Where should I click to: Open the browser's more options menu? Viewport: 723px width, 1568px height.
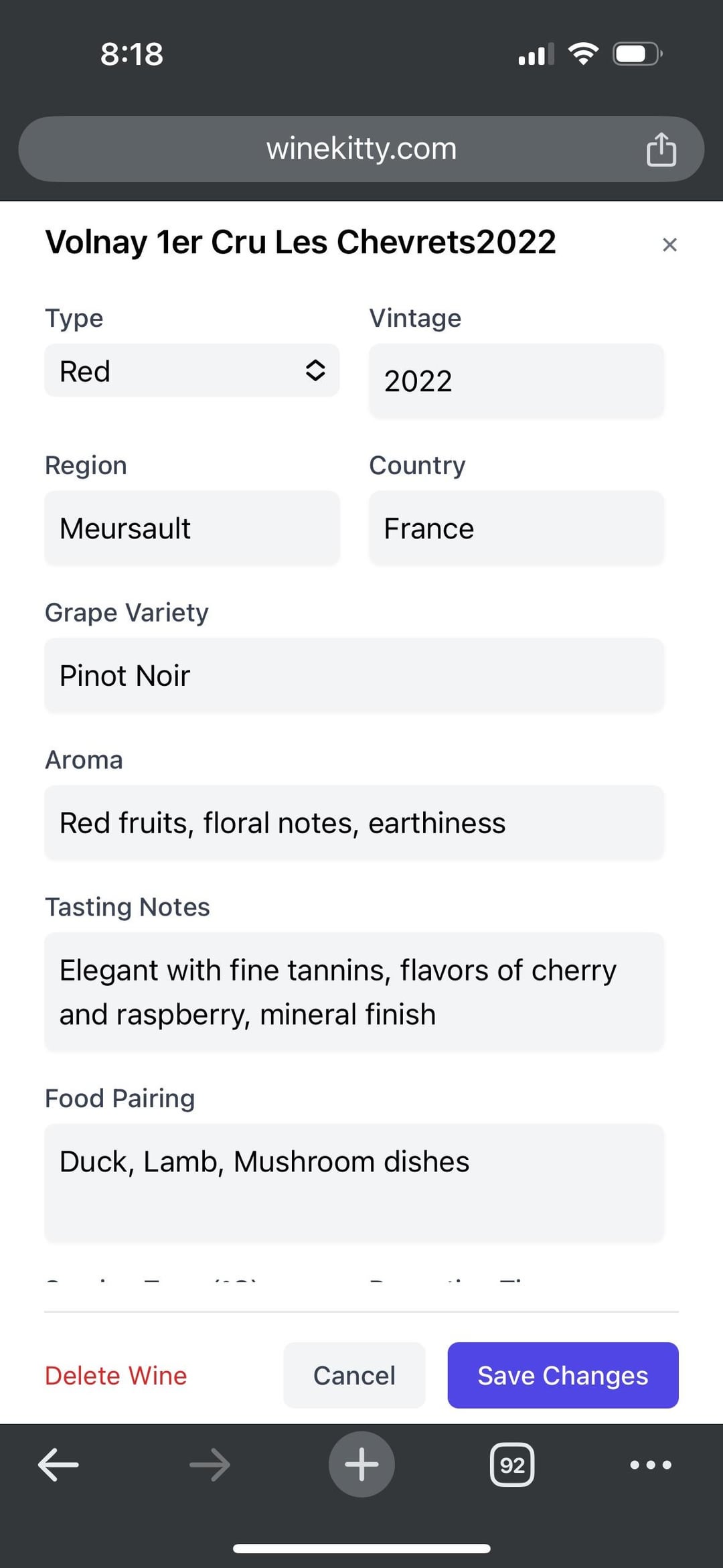pyautogui.click(x=651, y=1465)
